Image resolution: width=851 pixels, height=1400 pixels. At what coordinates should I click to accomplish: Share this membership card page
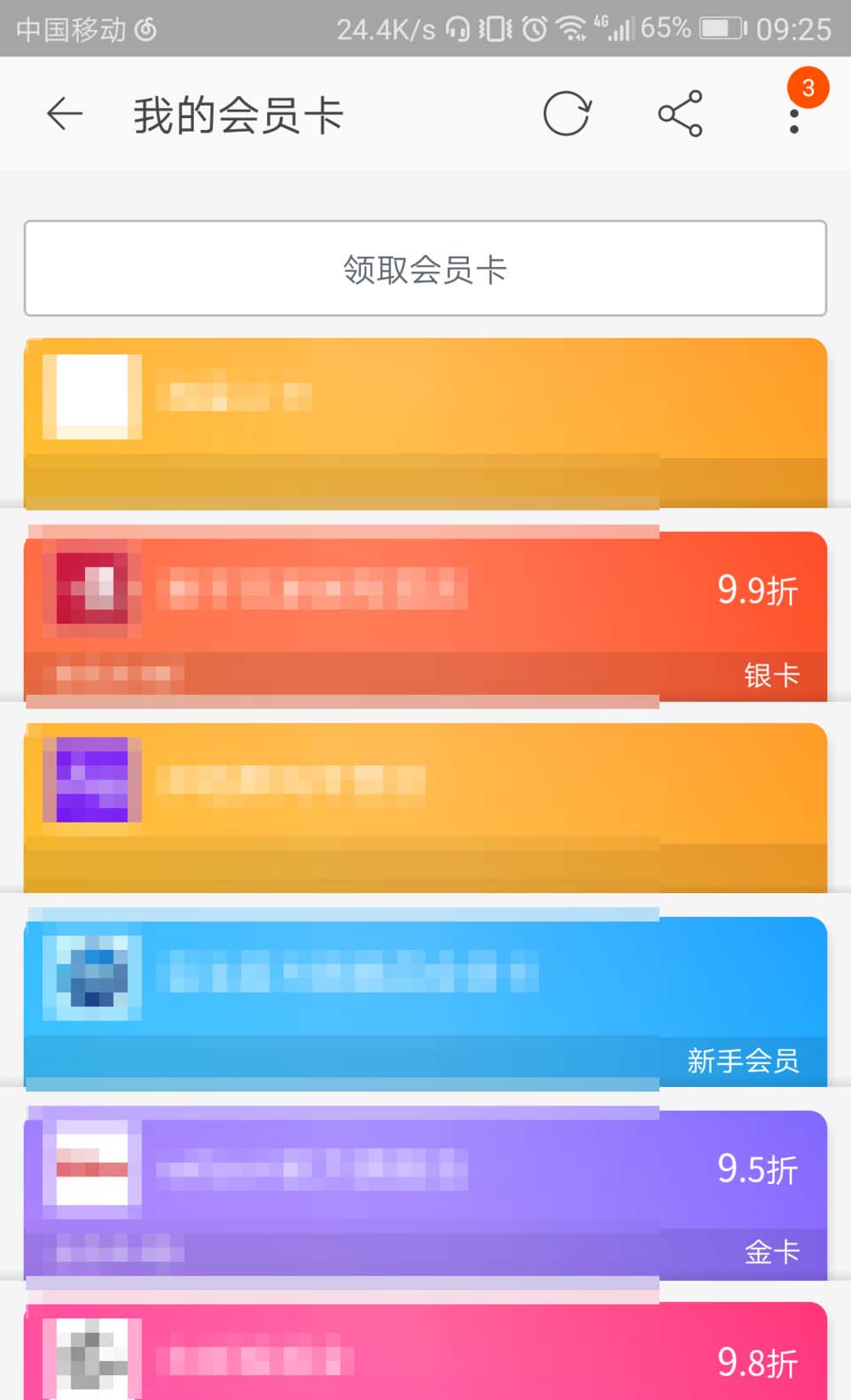point(680,114)
